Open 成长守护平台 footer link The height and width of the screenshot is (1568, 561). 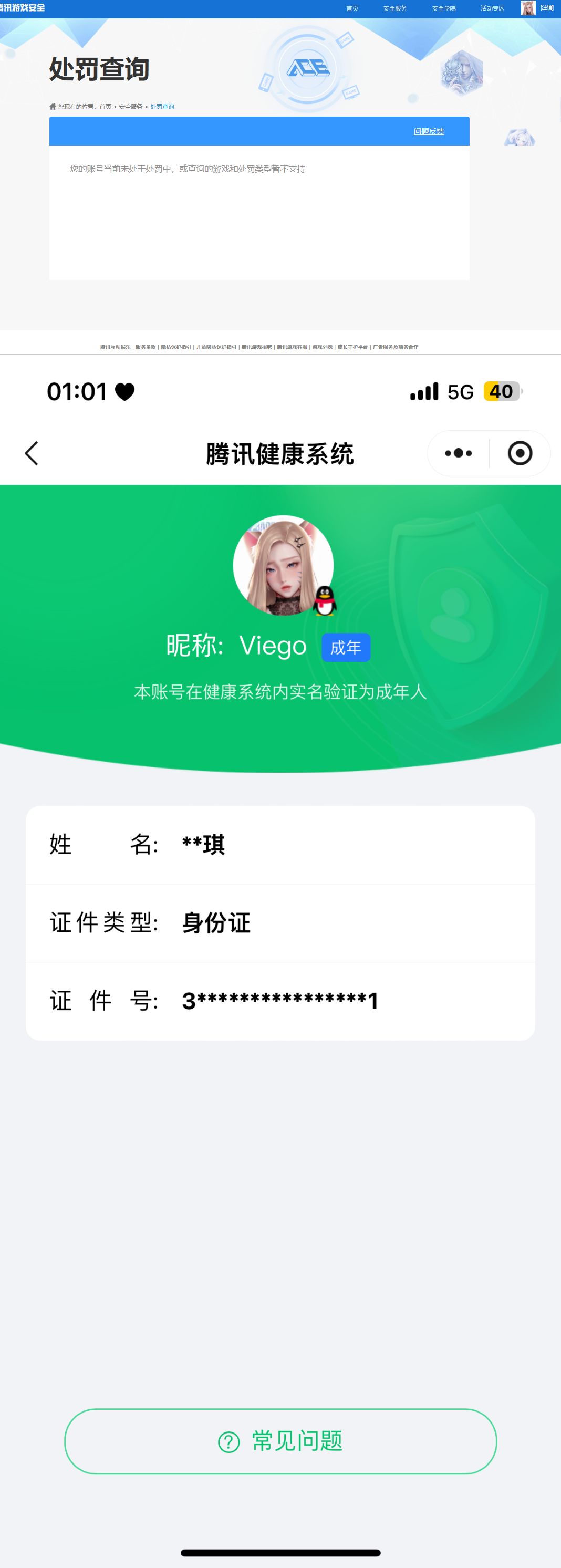click(352, 347)
